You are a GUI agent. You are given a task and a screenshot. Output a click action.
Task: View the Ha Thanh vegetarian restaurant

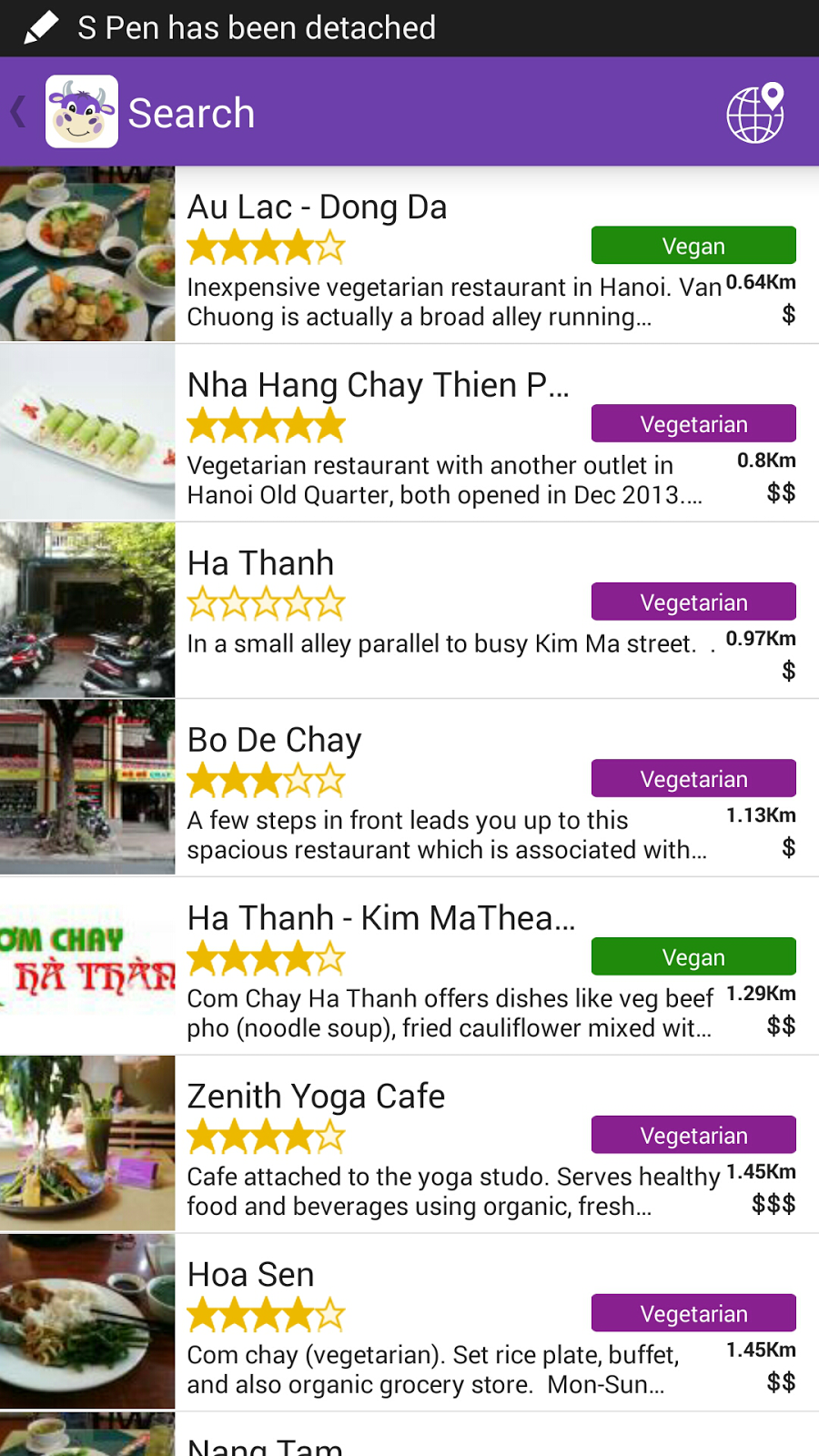pyautogui.click(x=260, y=564)
